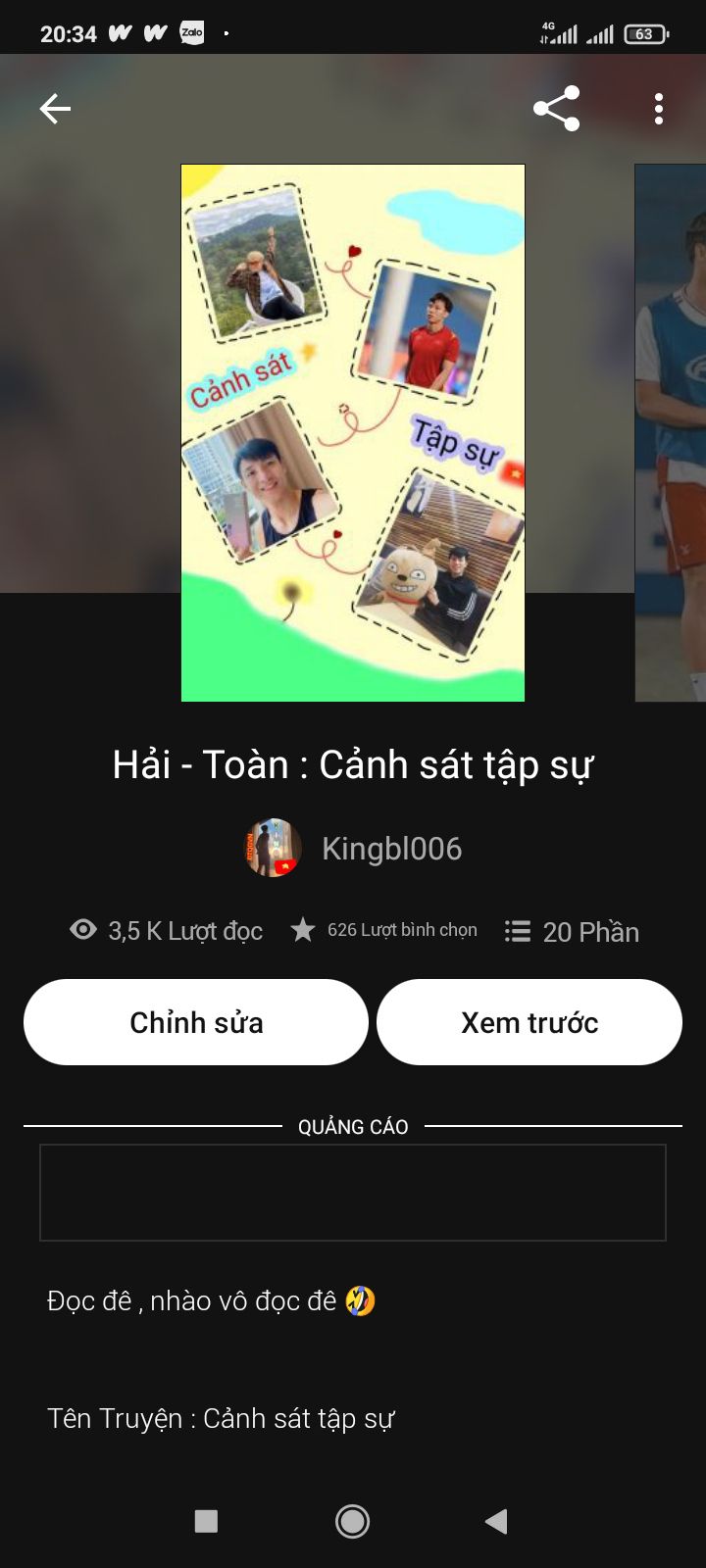Go back using the top-left arrow
The height and width of the screenshot is (1568, 706).
(55, 109)
